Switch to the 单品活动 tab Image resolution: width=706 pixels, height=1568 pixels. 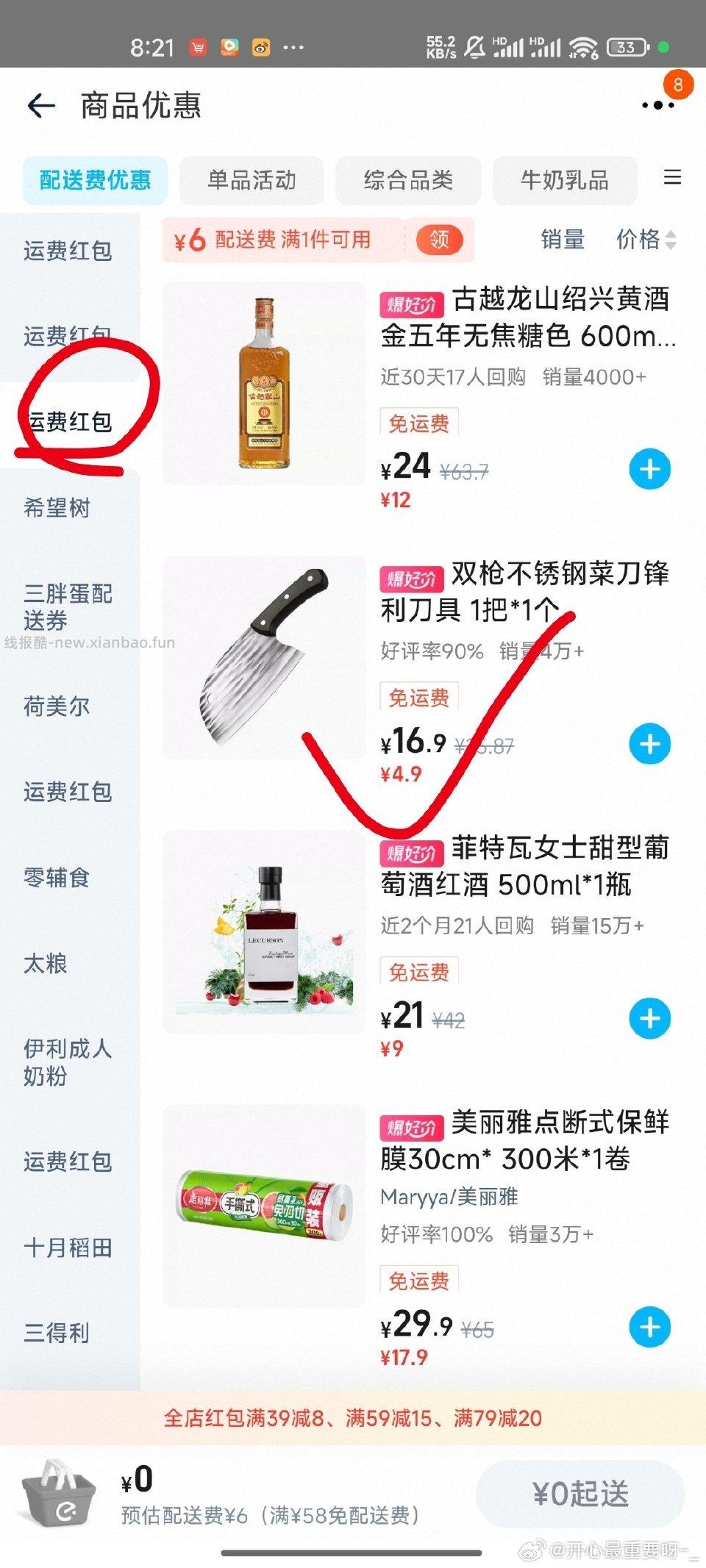pos(252,181)
